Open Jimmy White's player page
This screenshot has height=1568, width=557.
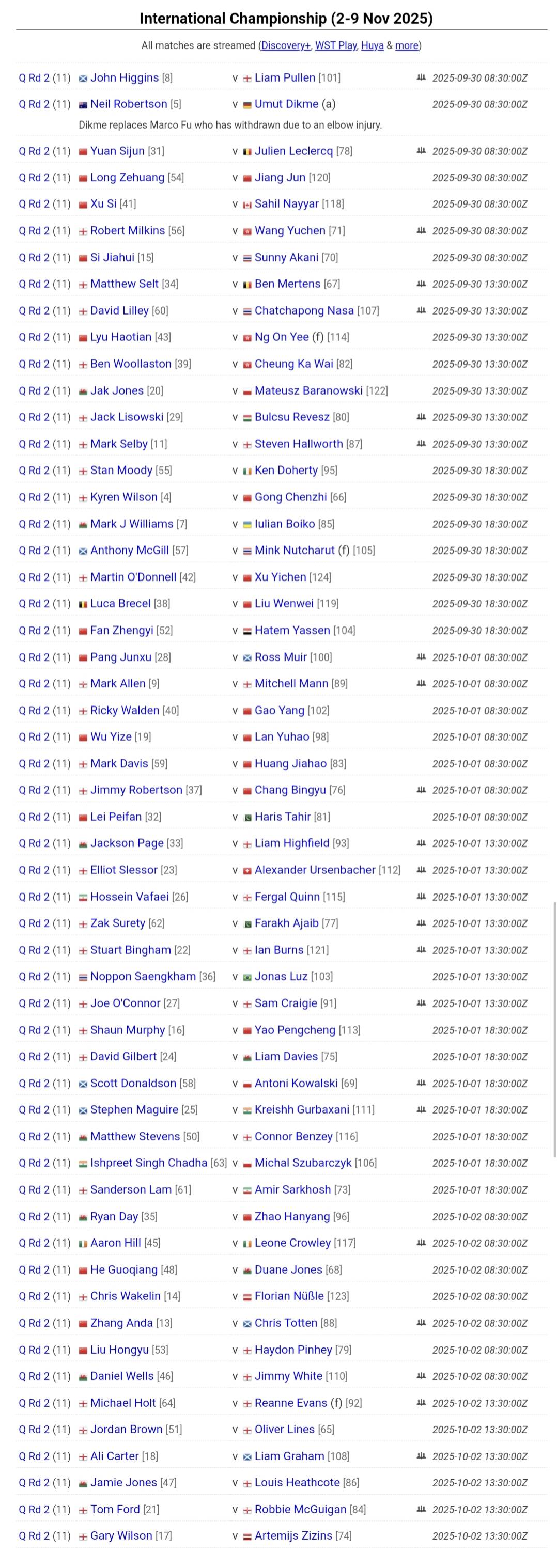[x=288, y=1376]
